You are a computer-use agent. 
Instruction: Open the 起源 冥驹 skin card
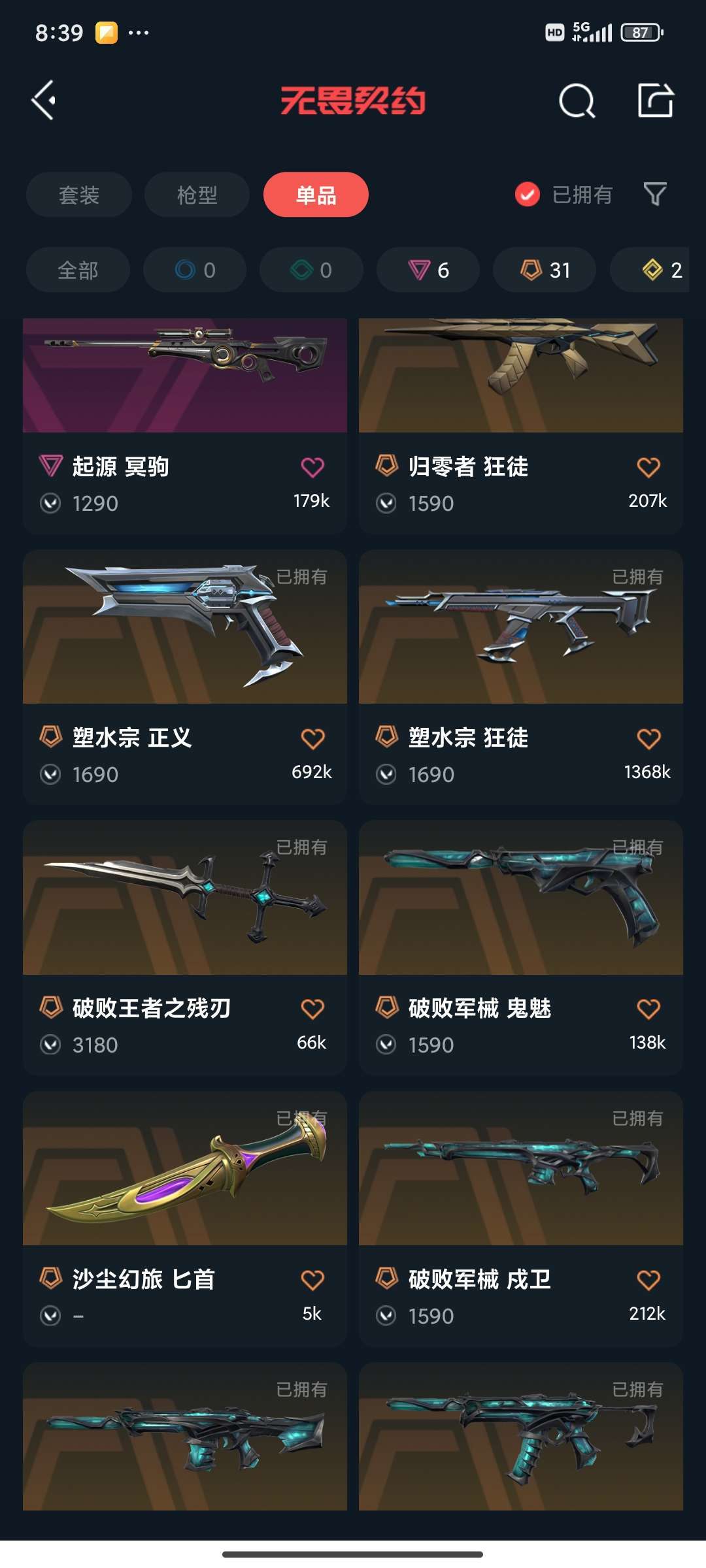[185, 426]
